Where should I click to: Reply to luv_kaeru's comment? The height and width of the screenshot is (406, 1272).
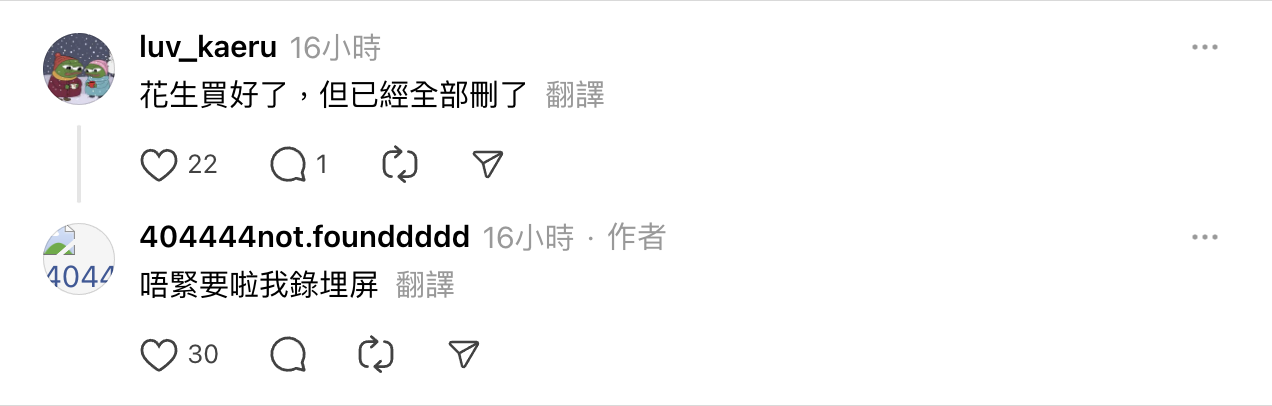pos(289,165)
